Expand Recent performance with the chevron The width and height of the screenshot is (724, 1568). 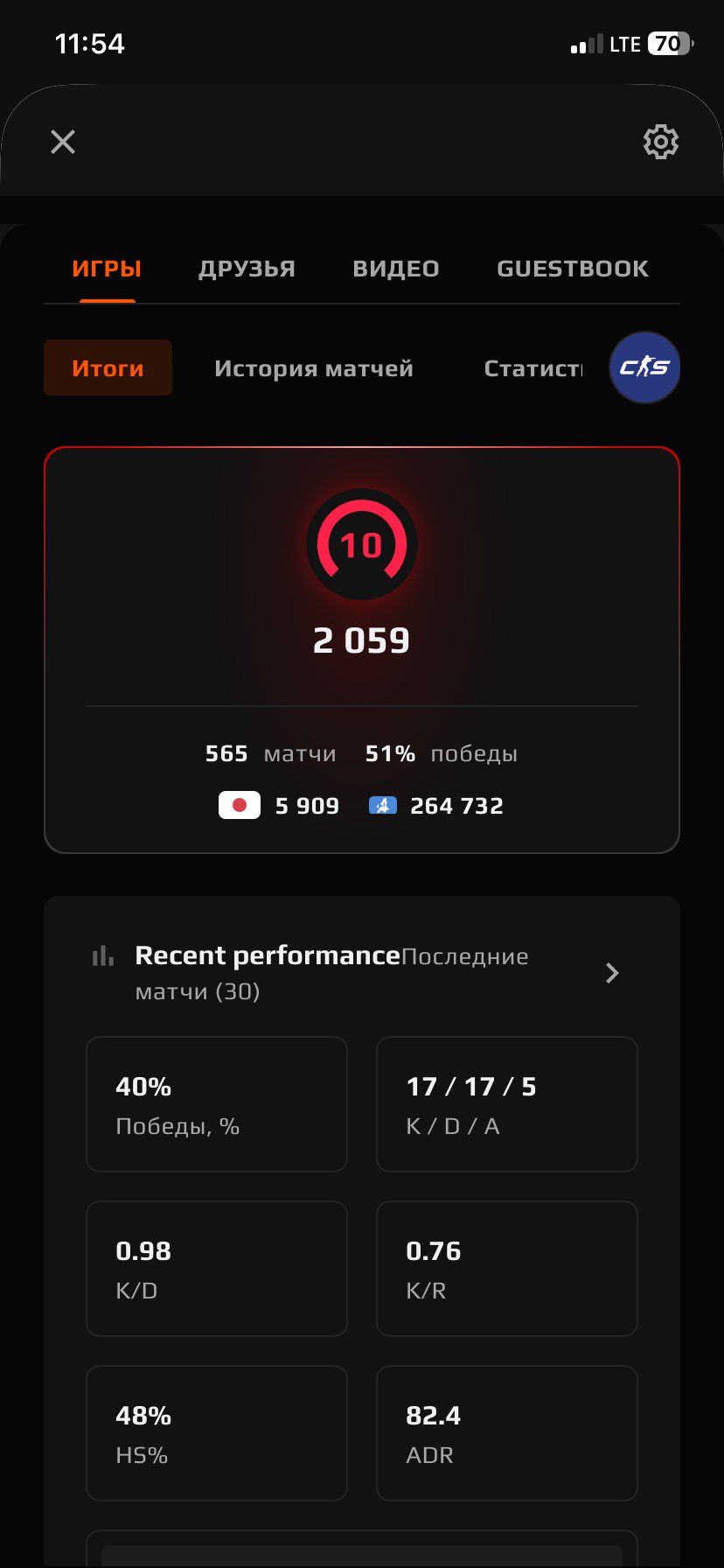[612, 973]
